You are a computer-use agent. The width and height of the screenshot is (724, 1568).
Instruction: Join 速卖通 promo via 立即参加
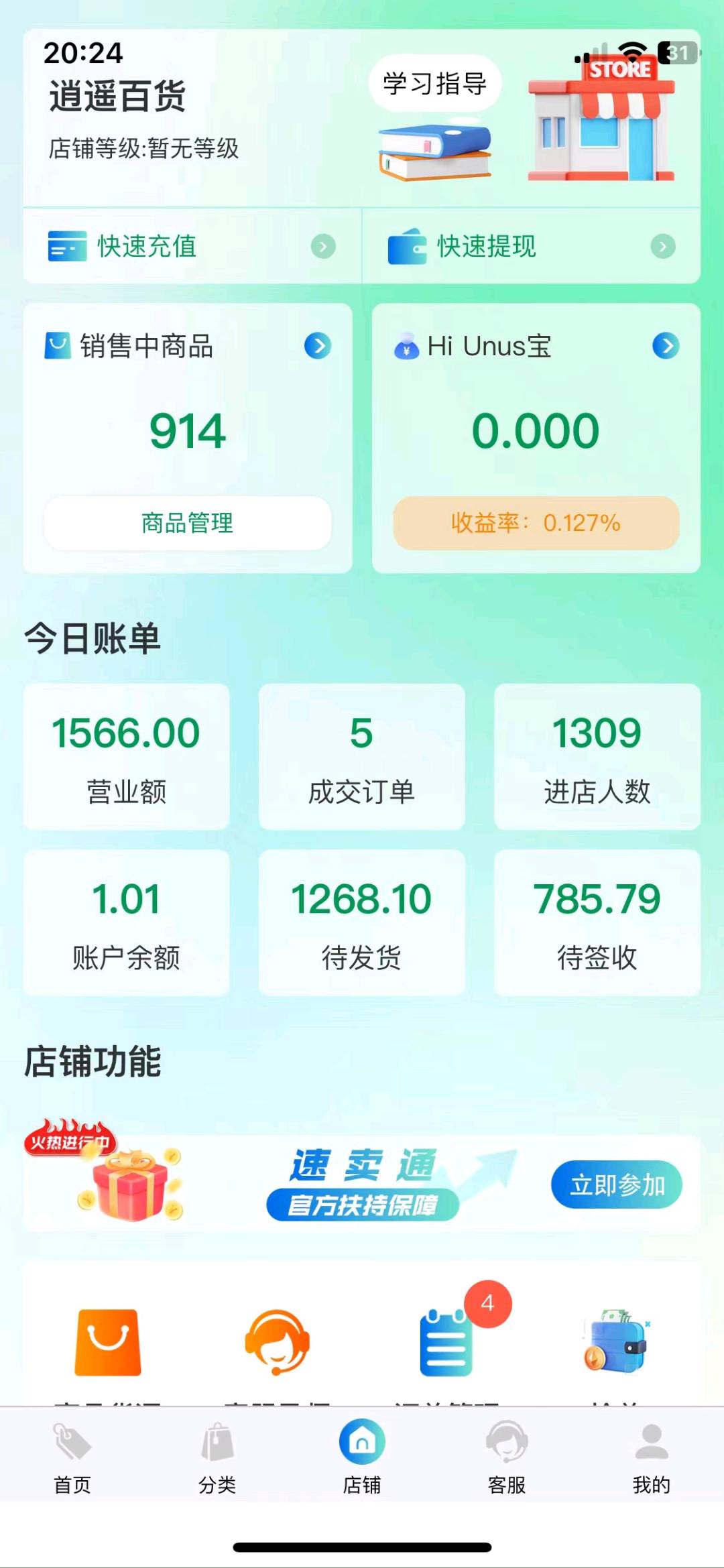(x=616, y=1185)
